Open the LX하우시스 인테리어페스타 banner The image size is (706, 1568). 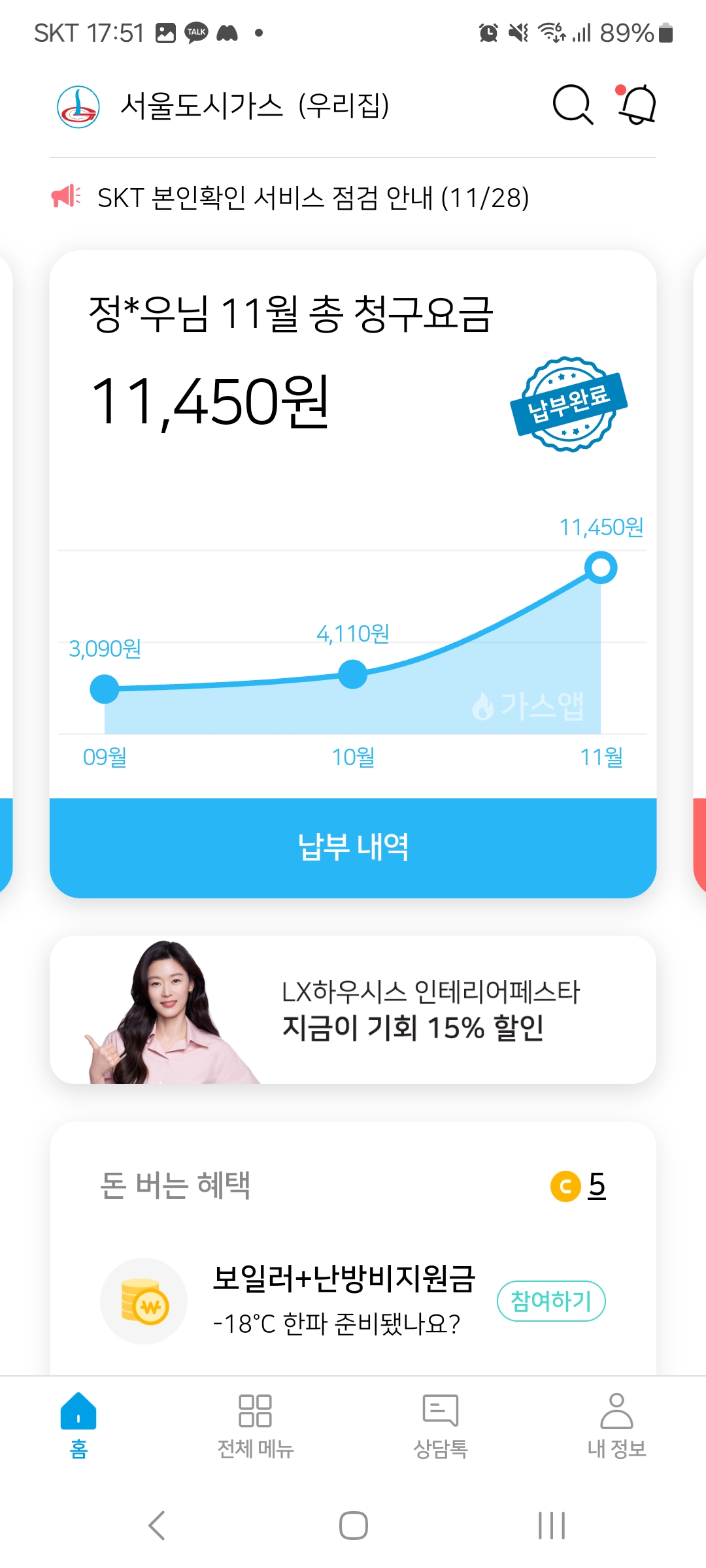coord(353,1010)
